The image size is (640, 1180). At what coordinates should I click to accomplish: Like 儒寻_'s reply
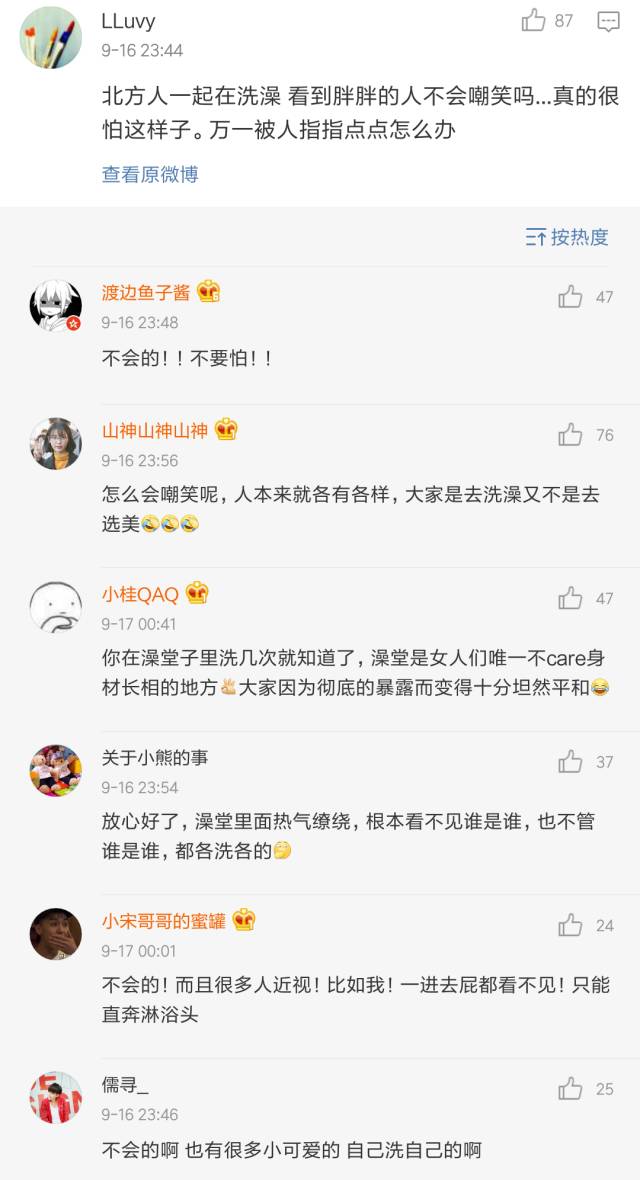click(x=571, y=1088)
